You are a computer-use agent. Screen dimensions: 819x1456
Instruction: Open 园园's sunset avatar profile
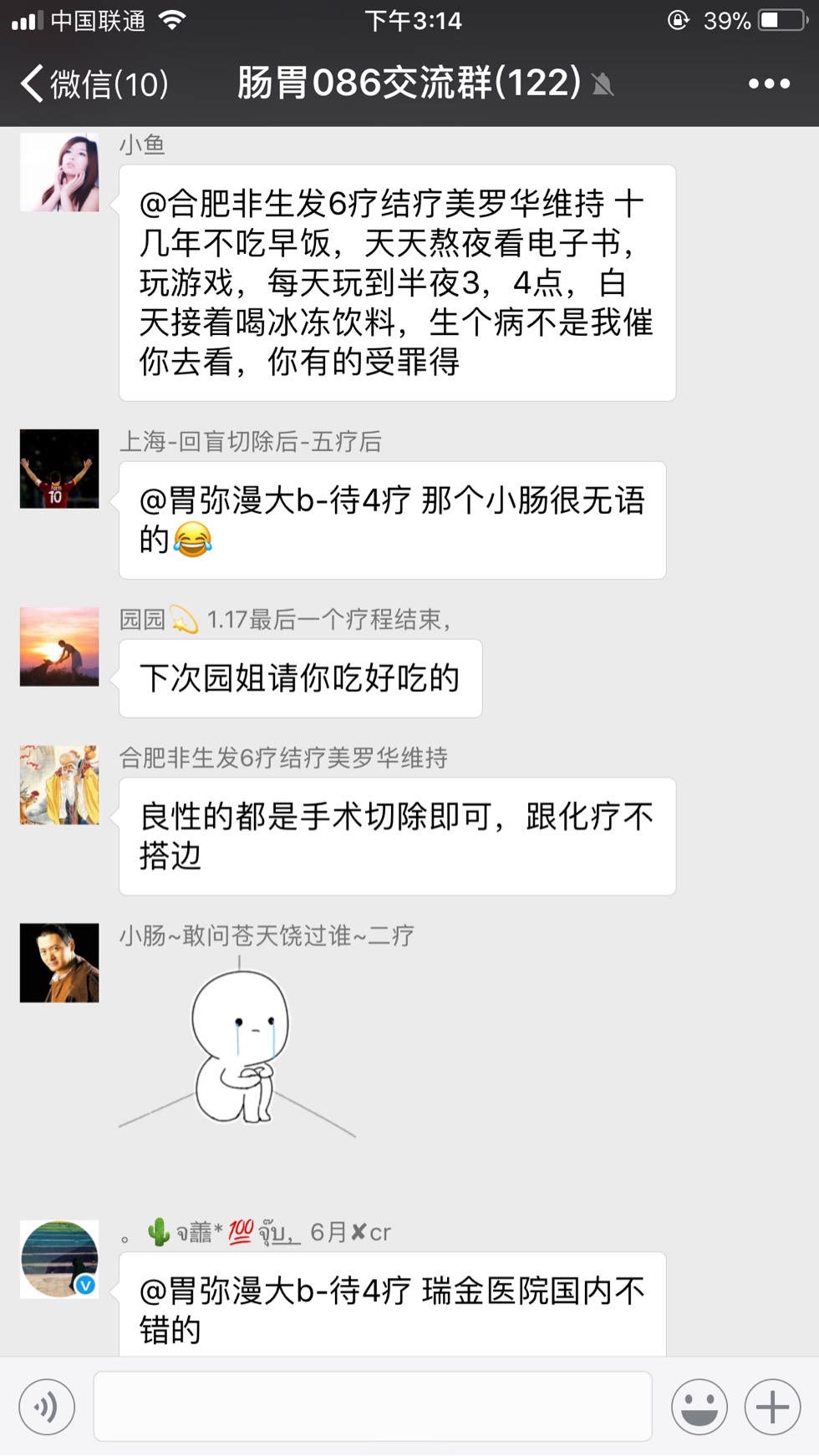click(x=59, y=647)
